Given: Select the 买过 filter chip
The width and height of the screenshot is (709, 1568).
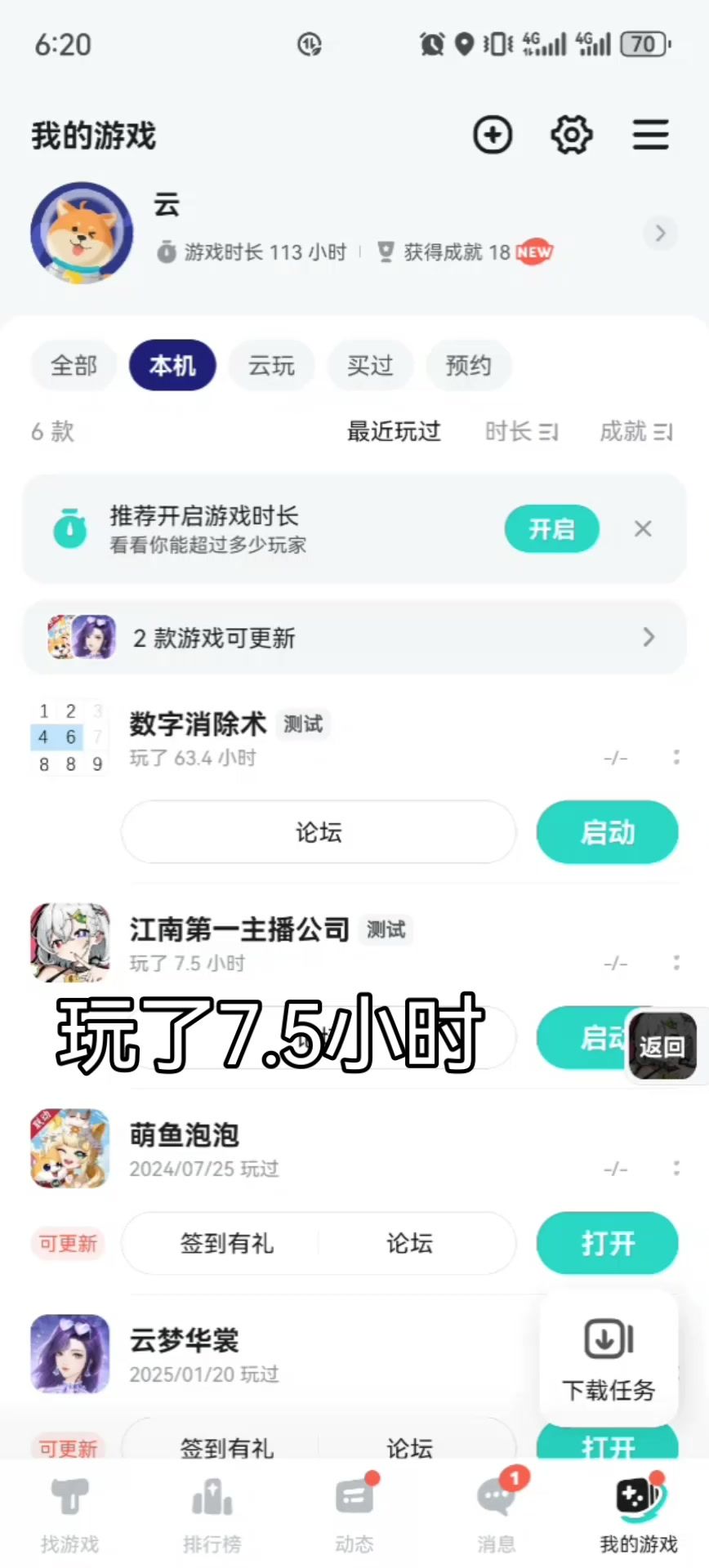Looking at the screenshot, I should click(x=370, y=365).
